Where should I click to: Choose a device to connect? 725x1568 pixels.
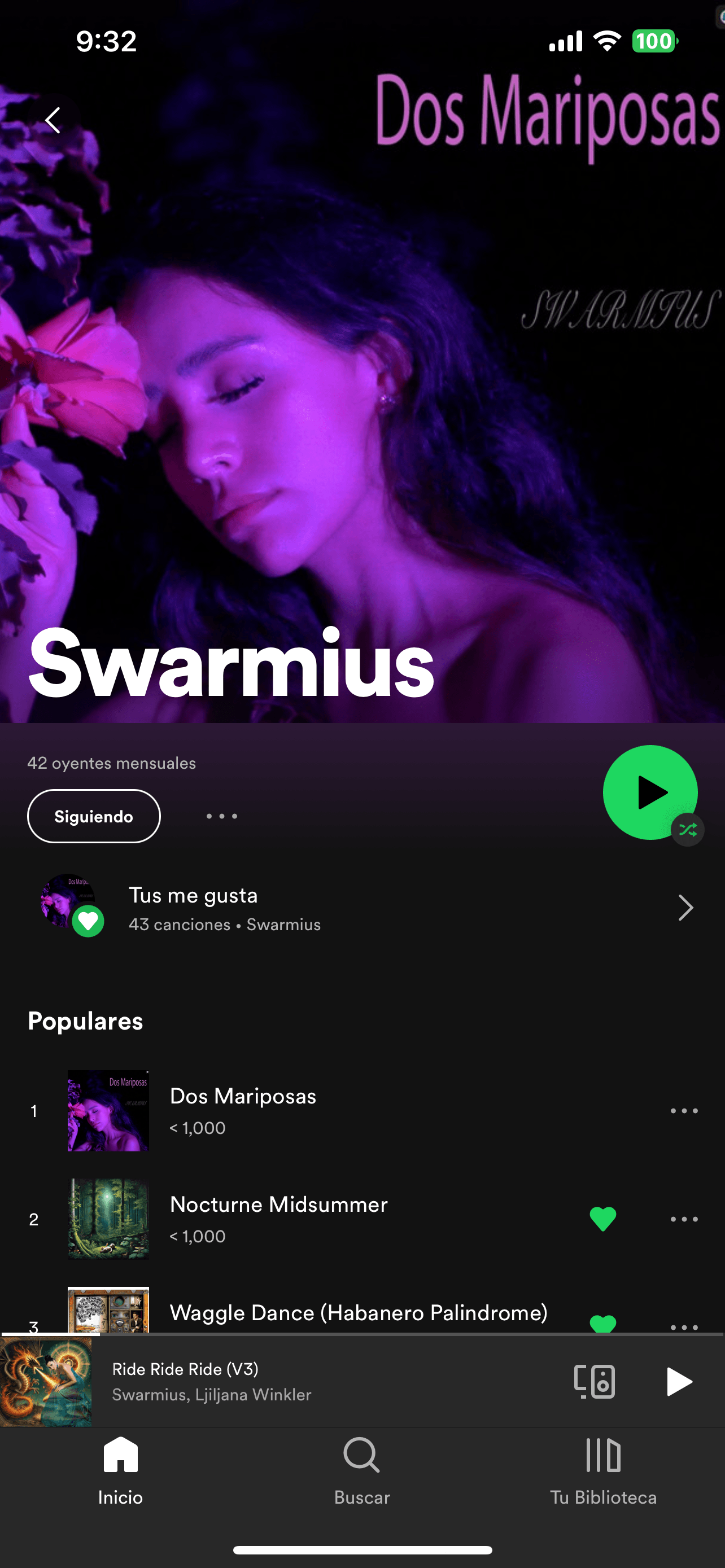tap(594, 1382)
